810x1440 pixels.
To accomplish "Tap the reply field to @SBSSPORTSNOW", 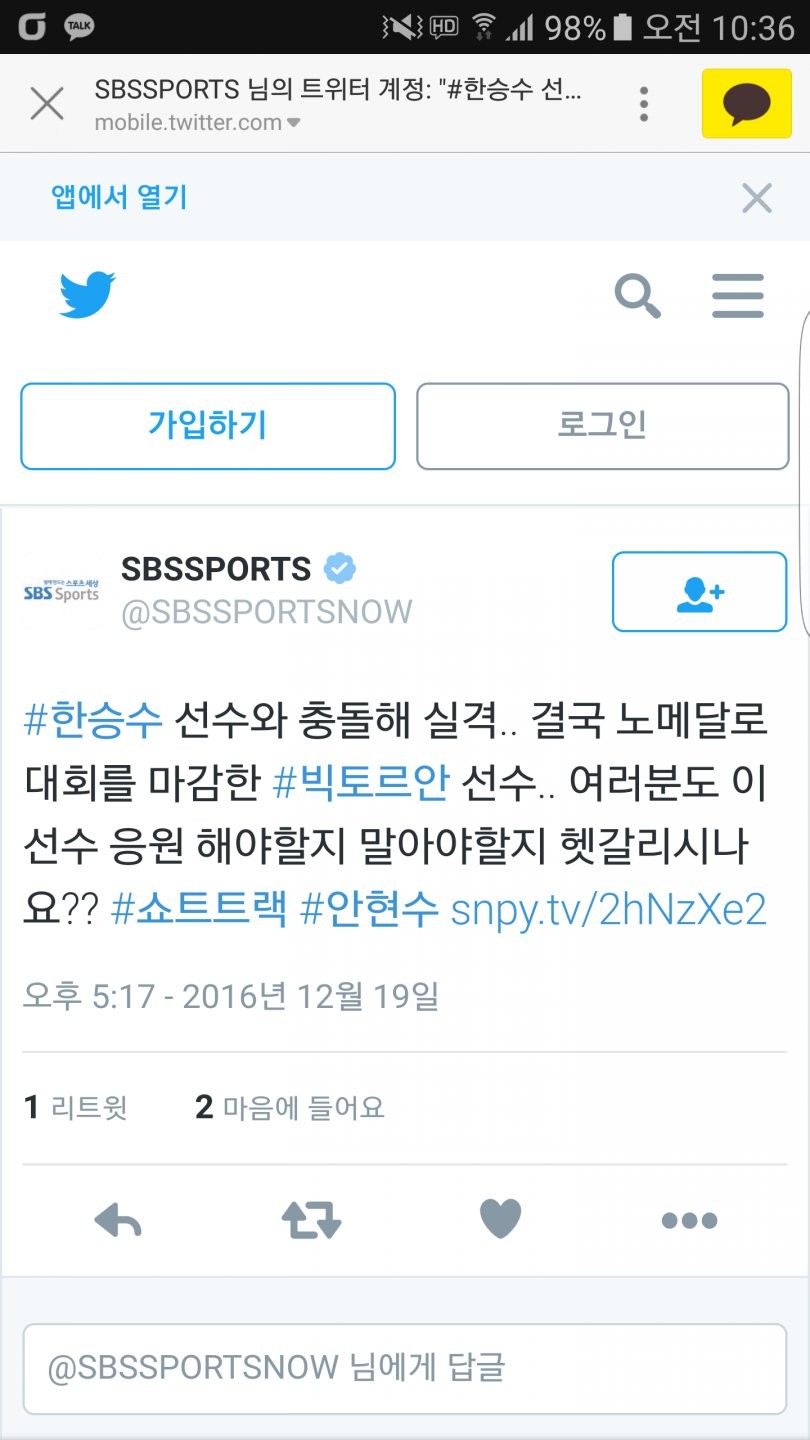I will tap(404, 1368).
